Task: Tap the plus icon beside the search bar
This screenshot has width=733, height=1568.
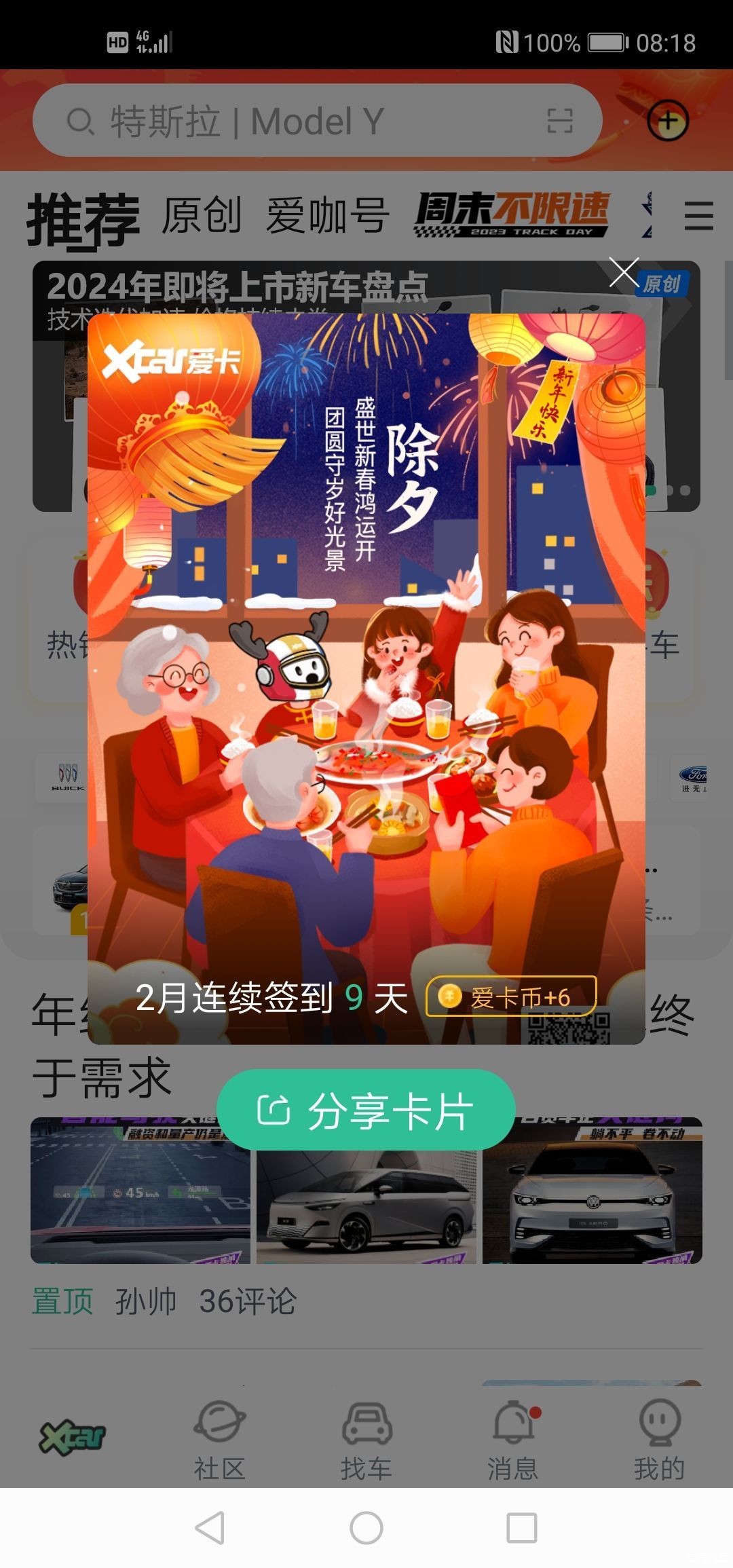Action: click(668, 122)
